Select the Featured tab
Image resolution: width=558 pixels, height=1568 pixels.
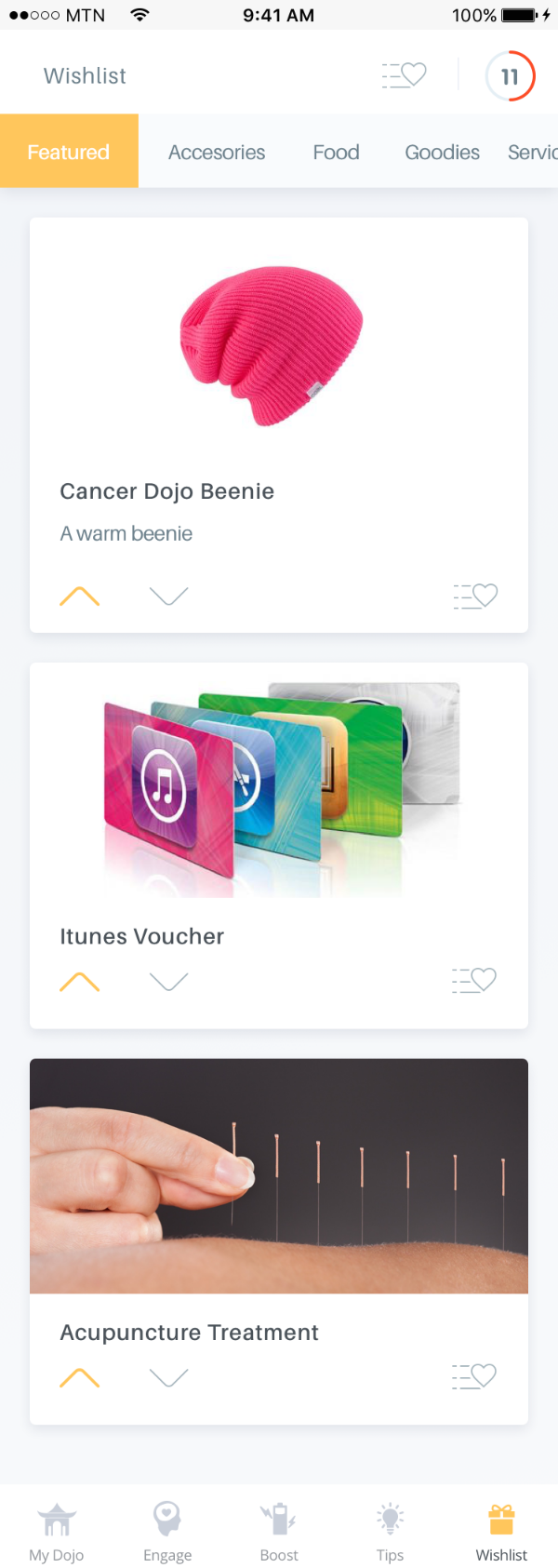(69, 152)
